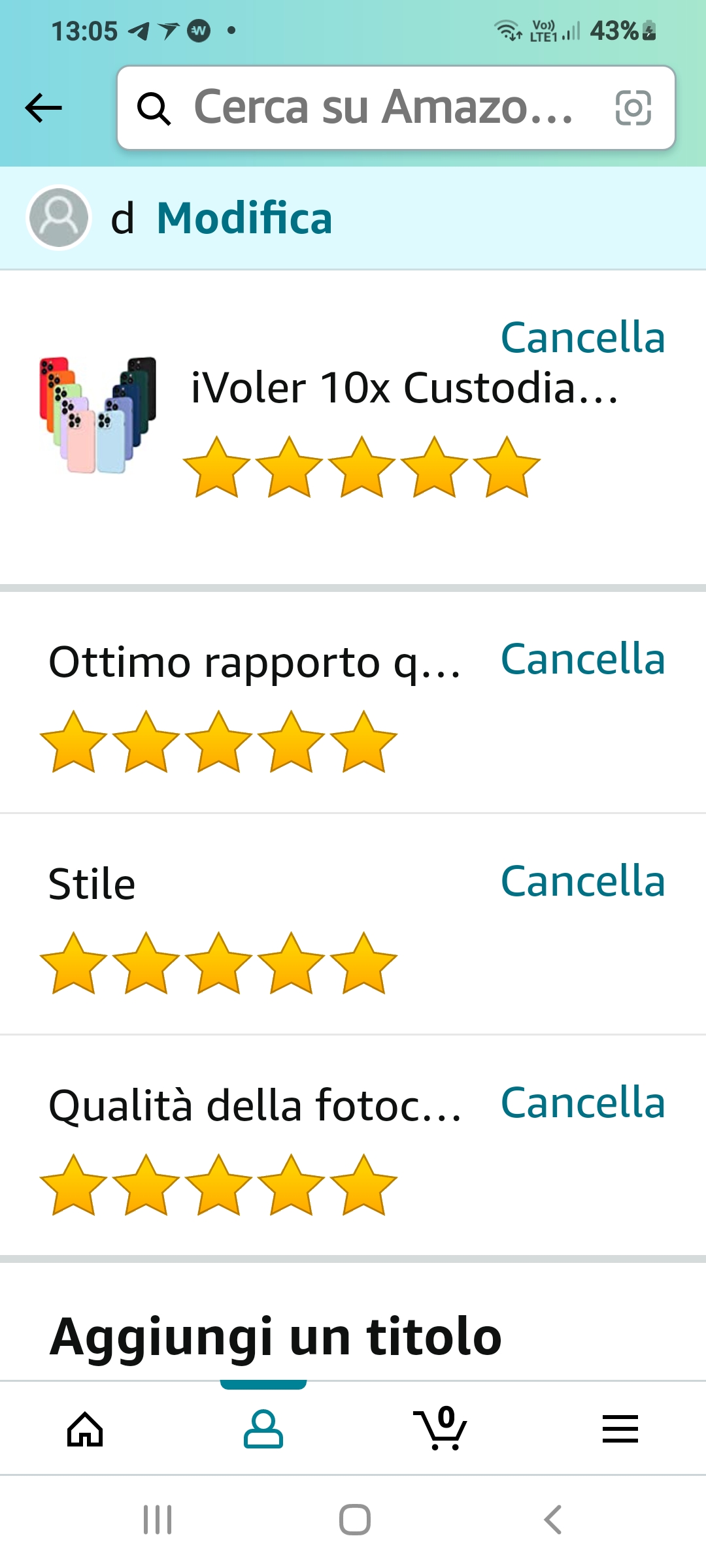The height and width of the screenshot is (1568, 706).
Task: Tap Modifica next to profile name
Action: click(x=244, y=218)
